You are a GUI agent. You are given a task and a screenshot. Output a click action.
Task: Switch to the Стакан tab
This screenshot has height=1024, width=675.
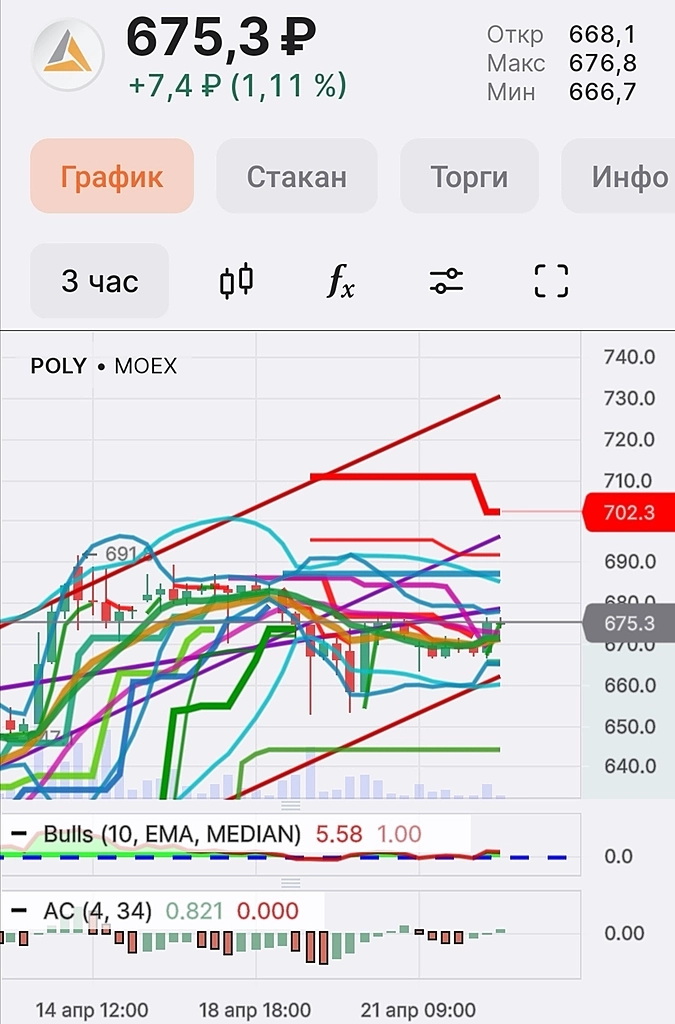[x=297, y=177]
